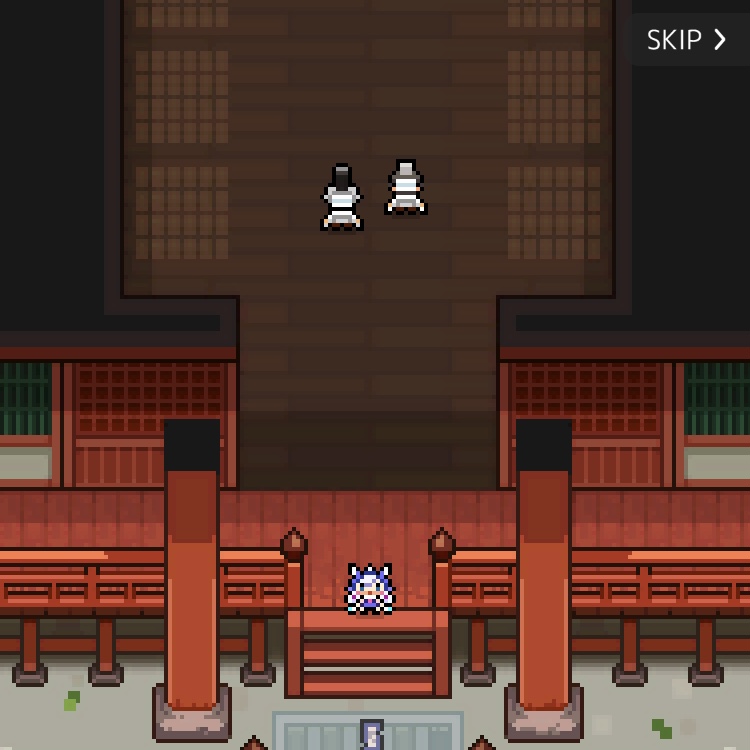750x750 pixels.
Task: Skip the cutscene with SKIP button
Action: click(x=687, y=40)
